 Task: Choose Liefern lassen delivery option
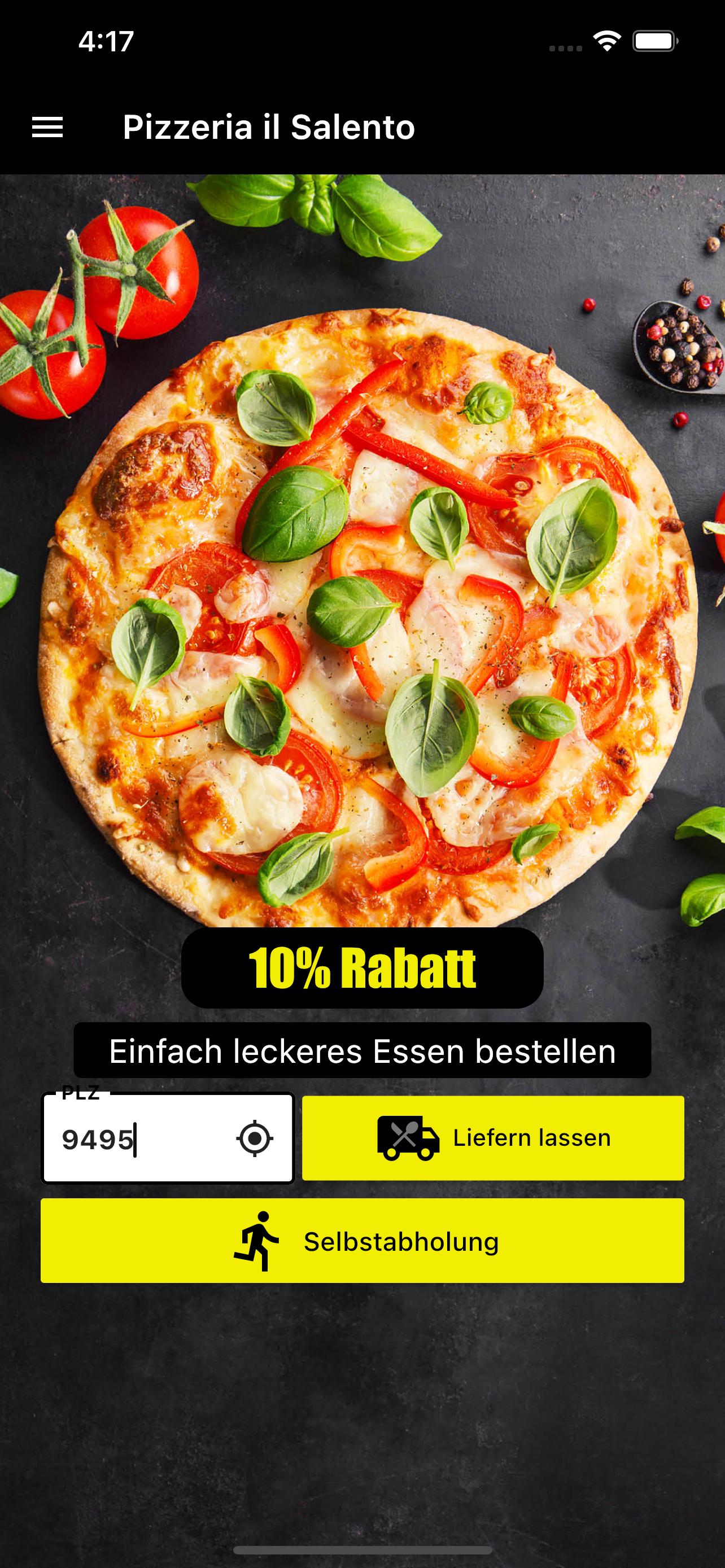pos(493,1138)
